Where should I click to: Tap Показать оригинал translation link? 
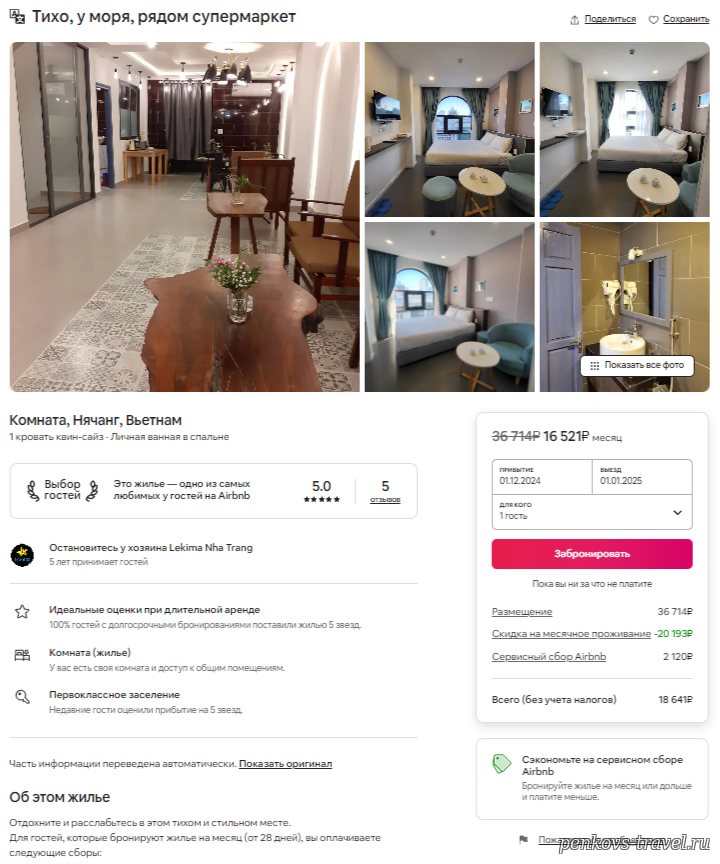285,764
